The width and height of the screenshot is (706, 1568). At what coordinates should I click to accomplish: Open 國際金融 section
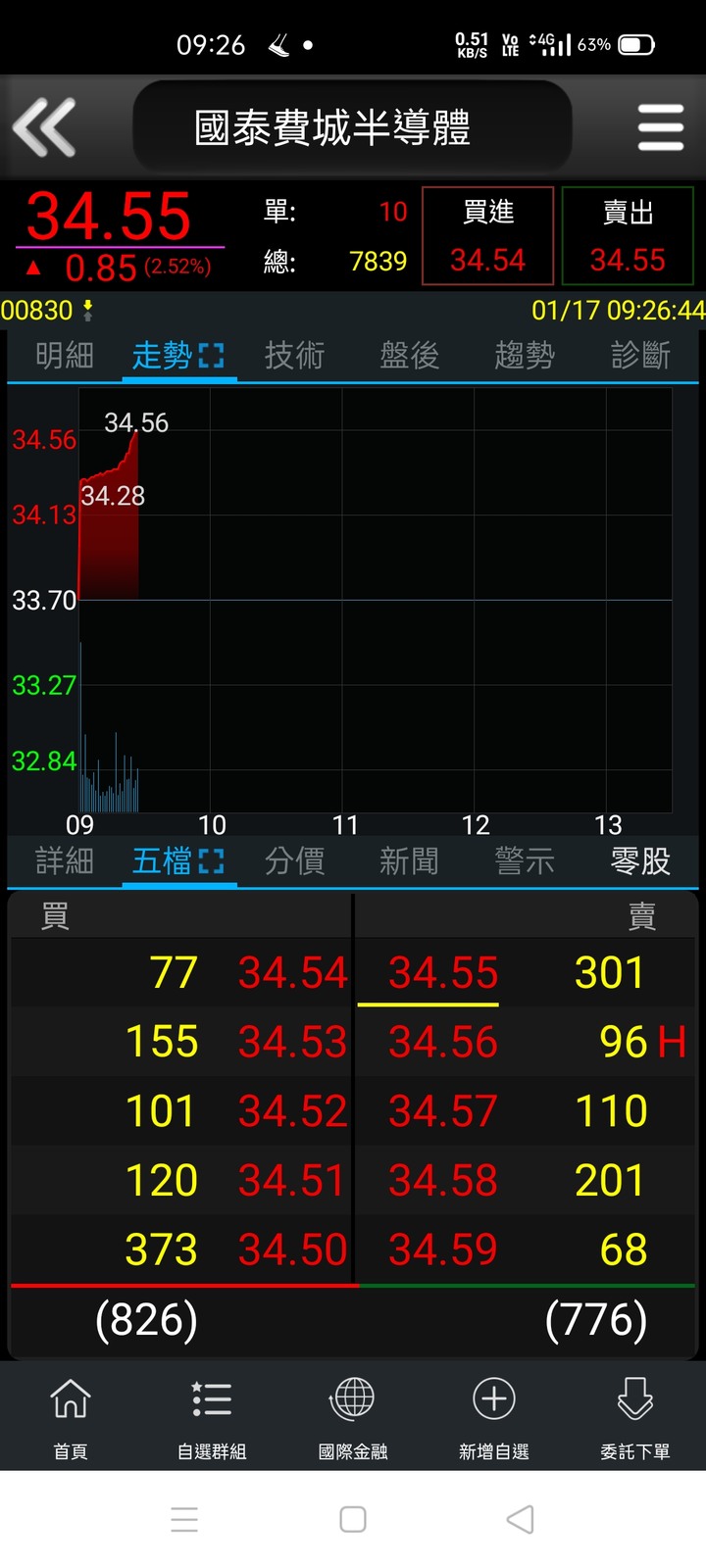tap(353, 1417)
